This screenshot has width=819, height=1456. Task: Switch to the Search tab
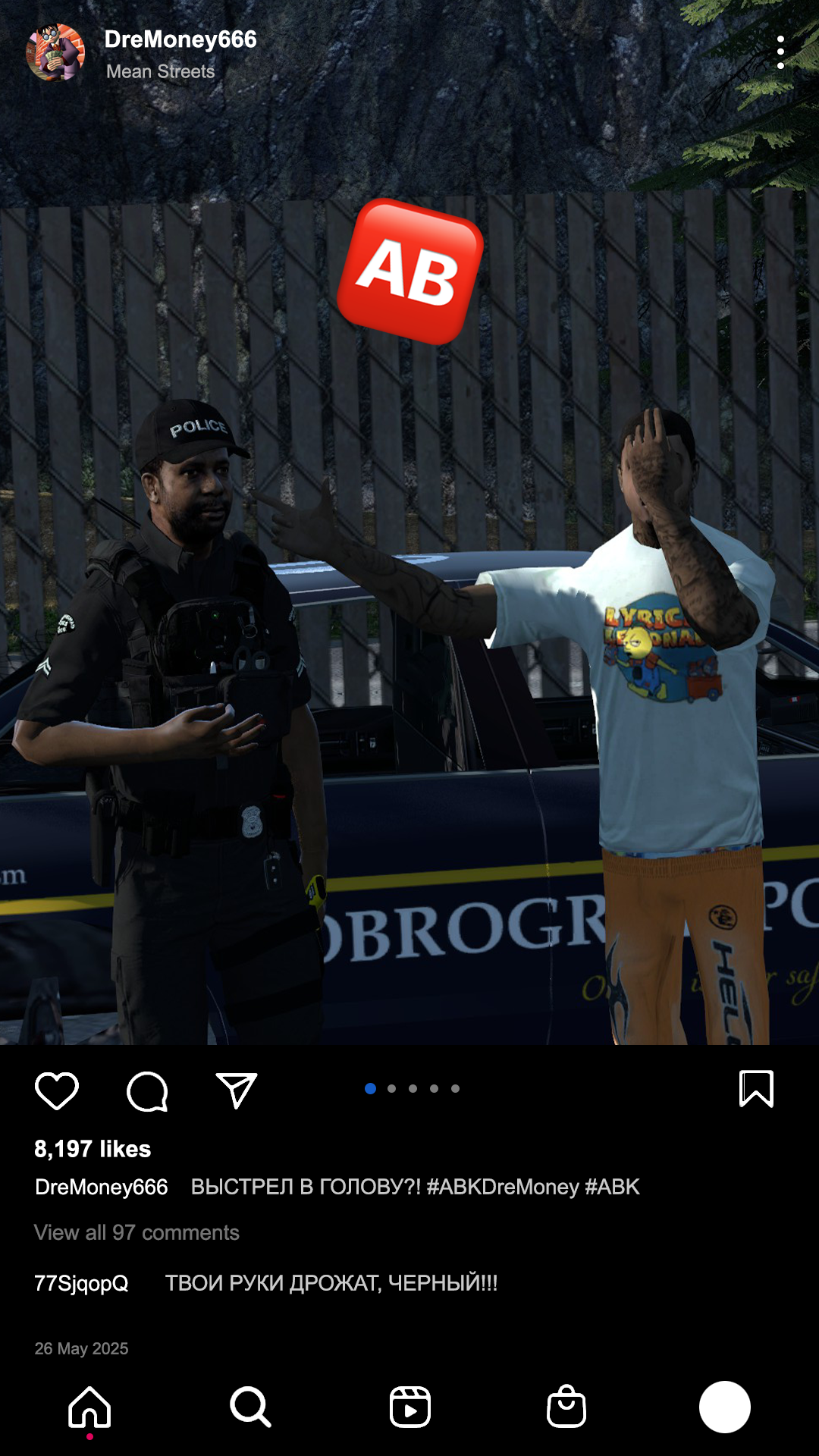(250, 1407)
